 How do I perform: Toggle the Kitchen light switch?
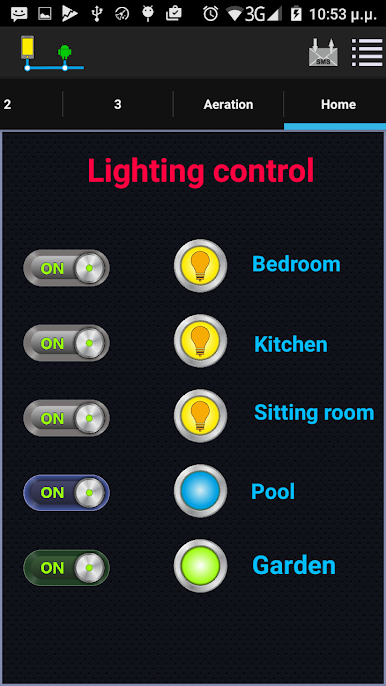click(67, 343)
